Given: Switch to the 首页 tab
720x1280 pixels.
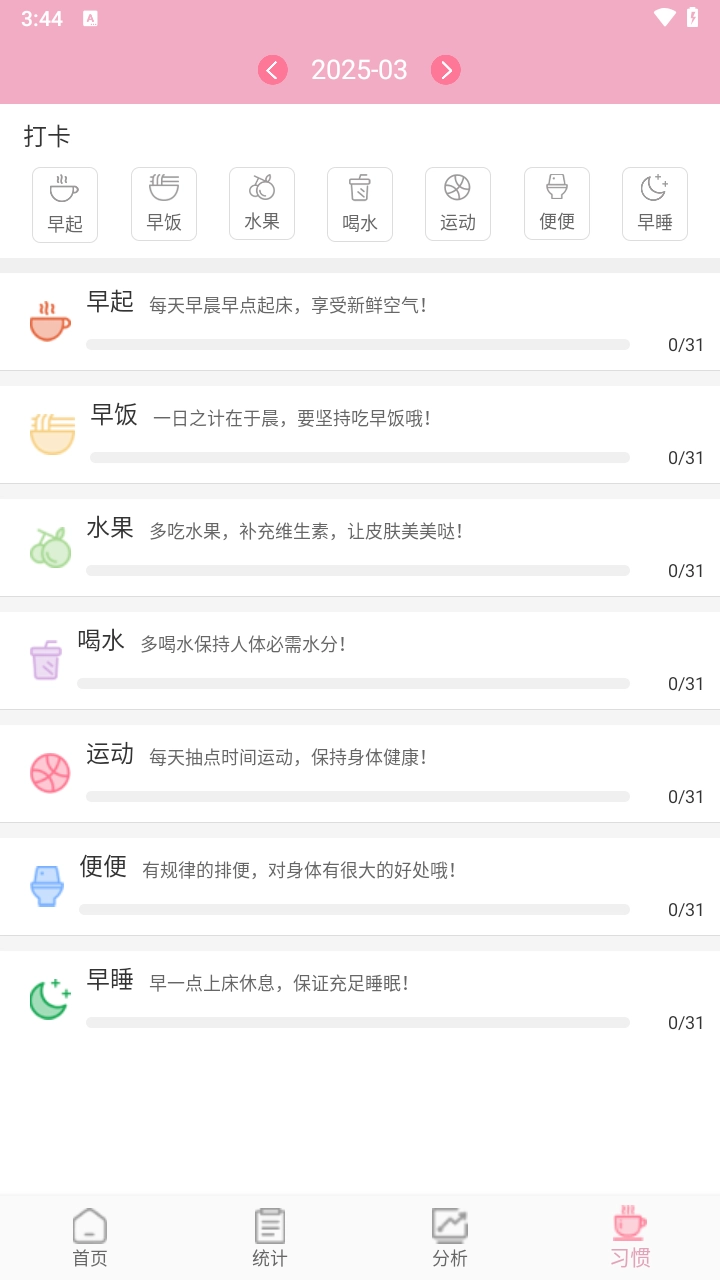Looking at the screenshot, I should (x=90, y=1237).
